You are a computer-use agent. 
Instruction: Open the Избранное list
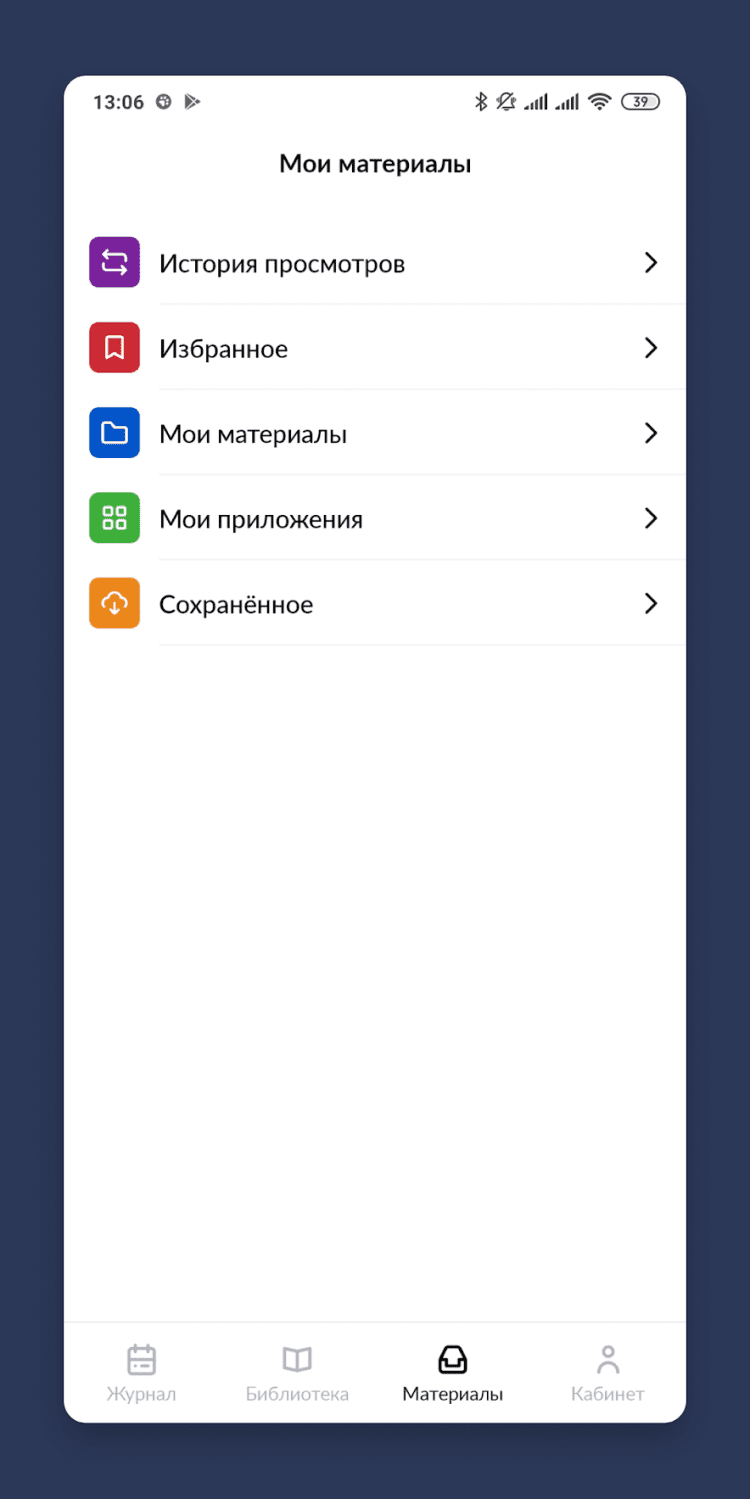point(375,348)
